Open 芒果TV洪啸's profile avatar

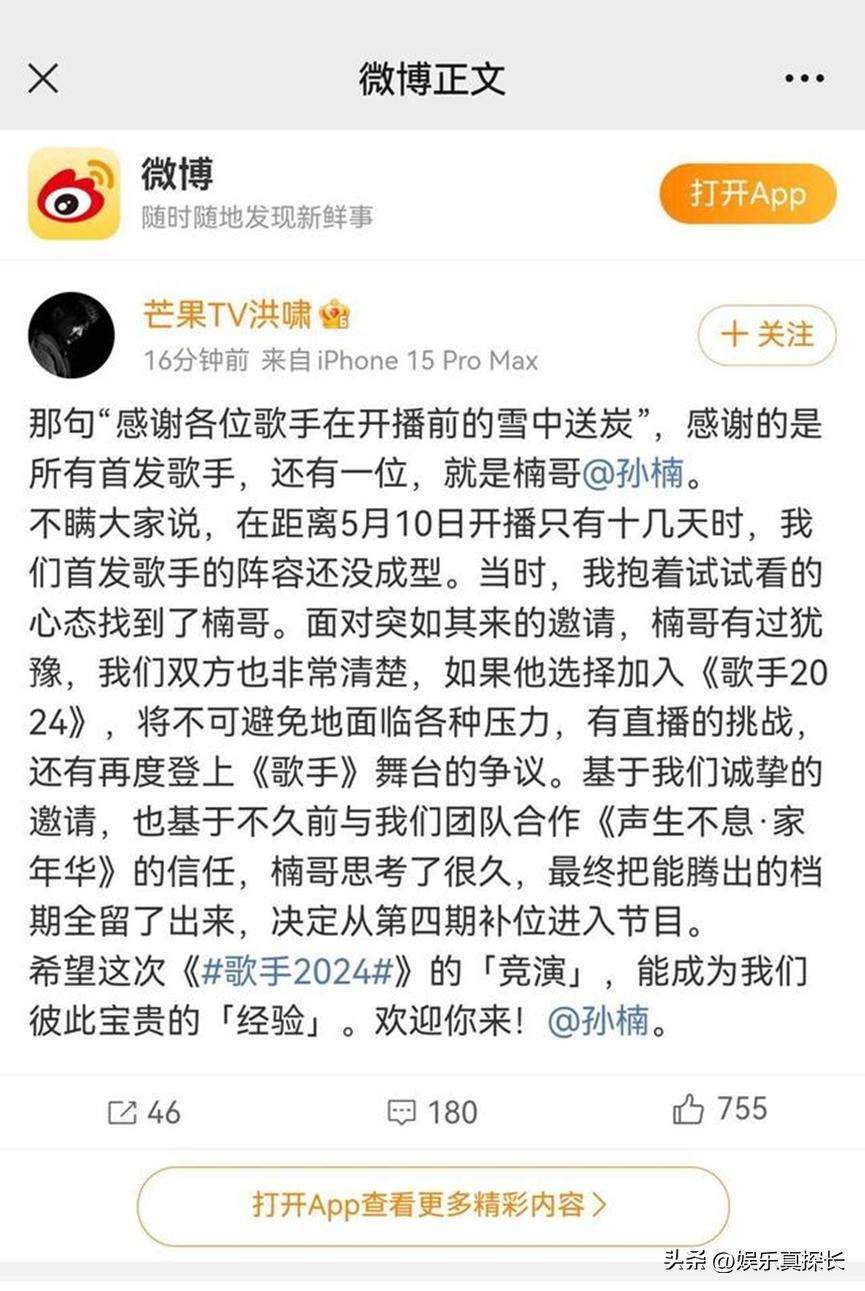click(70, 335)
